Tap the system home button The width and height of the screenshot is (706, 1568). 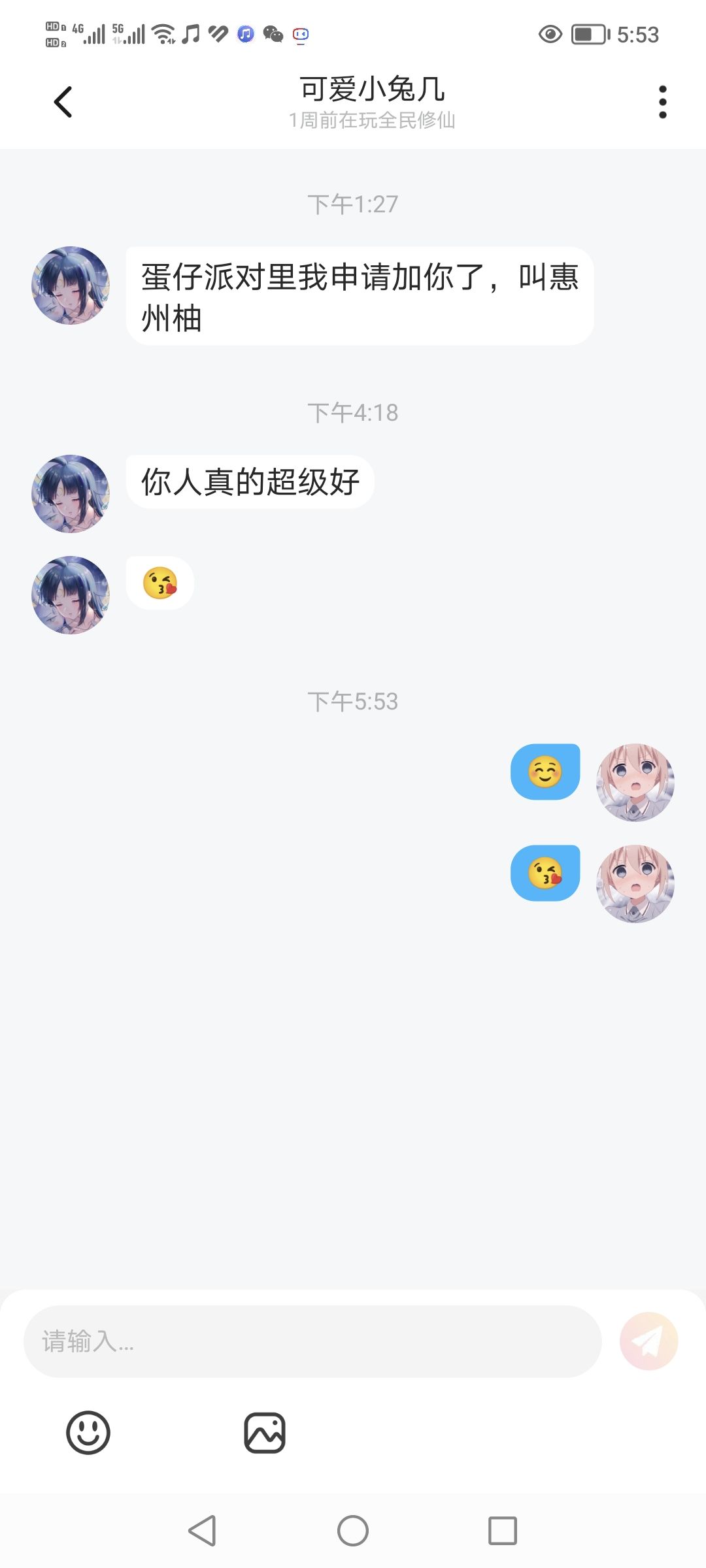(x=353, y=1531)
